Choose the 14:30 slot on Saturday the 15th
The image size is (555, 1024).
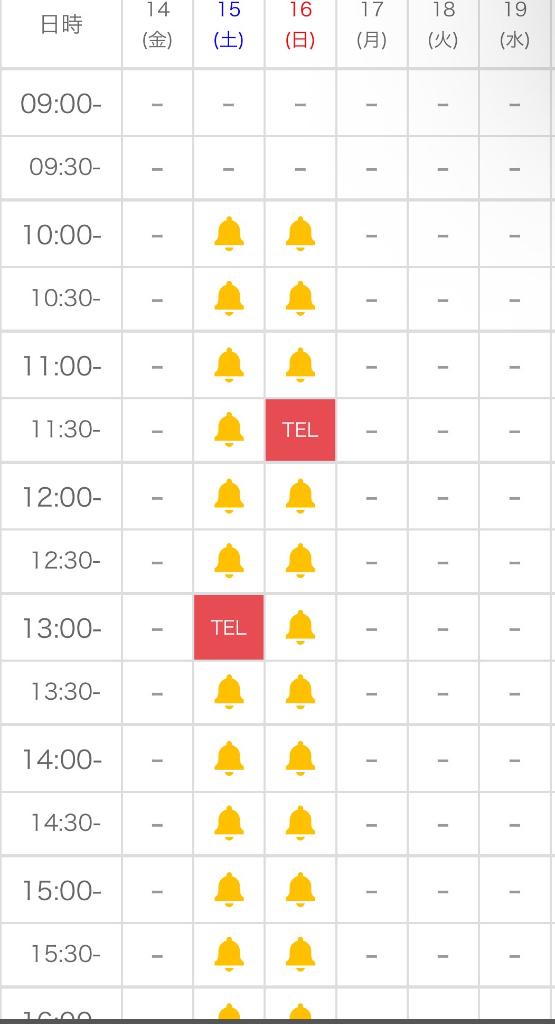[229, 824]
